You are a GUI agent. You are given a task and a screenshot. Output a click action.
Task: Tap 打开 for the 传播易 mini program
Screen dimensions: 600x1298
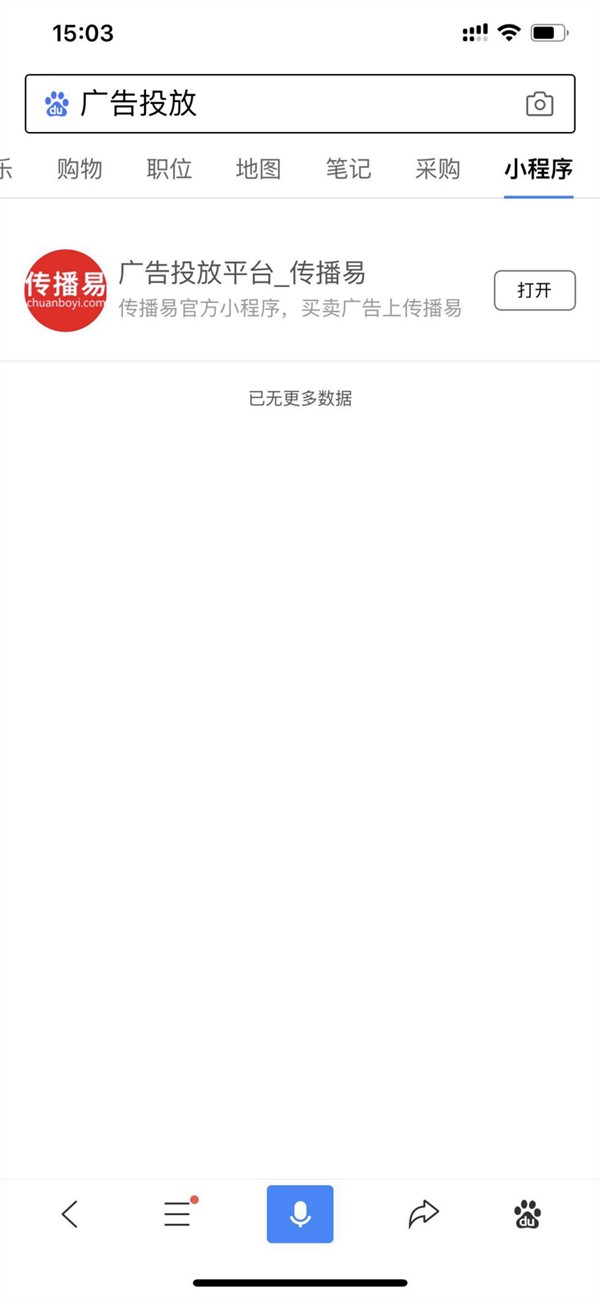click(x=534, y=290)
